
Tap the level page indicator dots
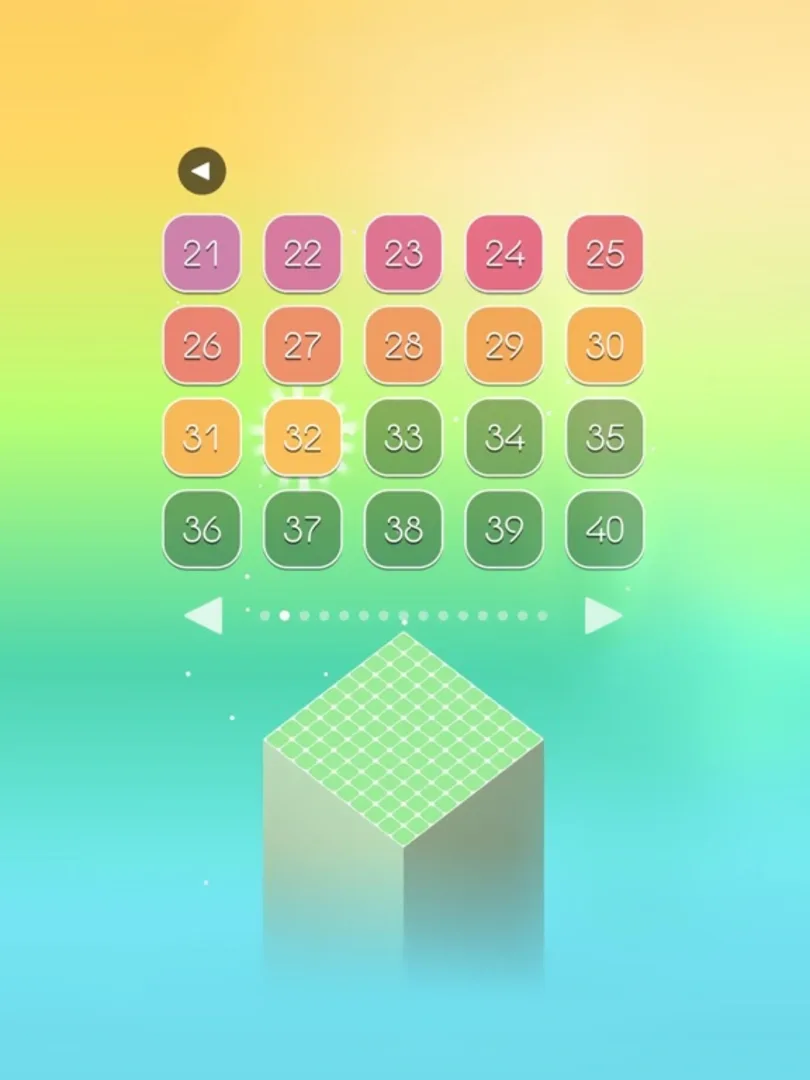pyautogui.click(x=403, y=616)
